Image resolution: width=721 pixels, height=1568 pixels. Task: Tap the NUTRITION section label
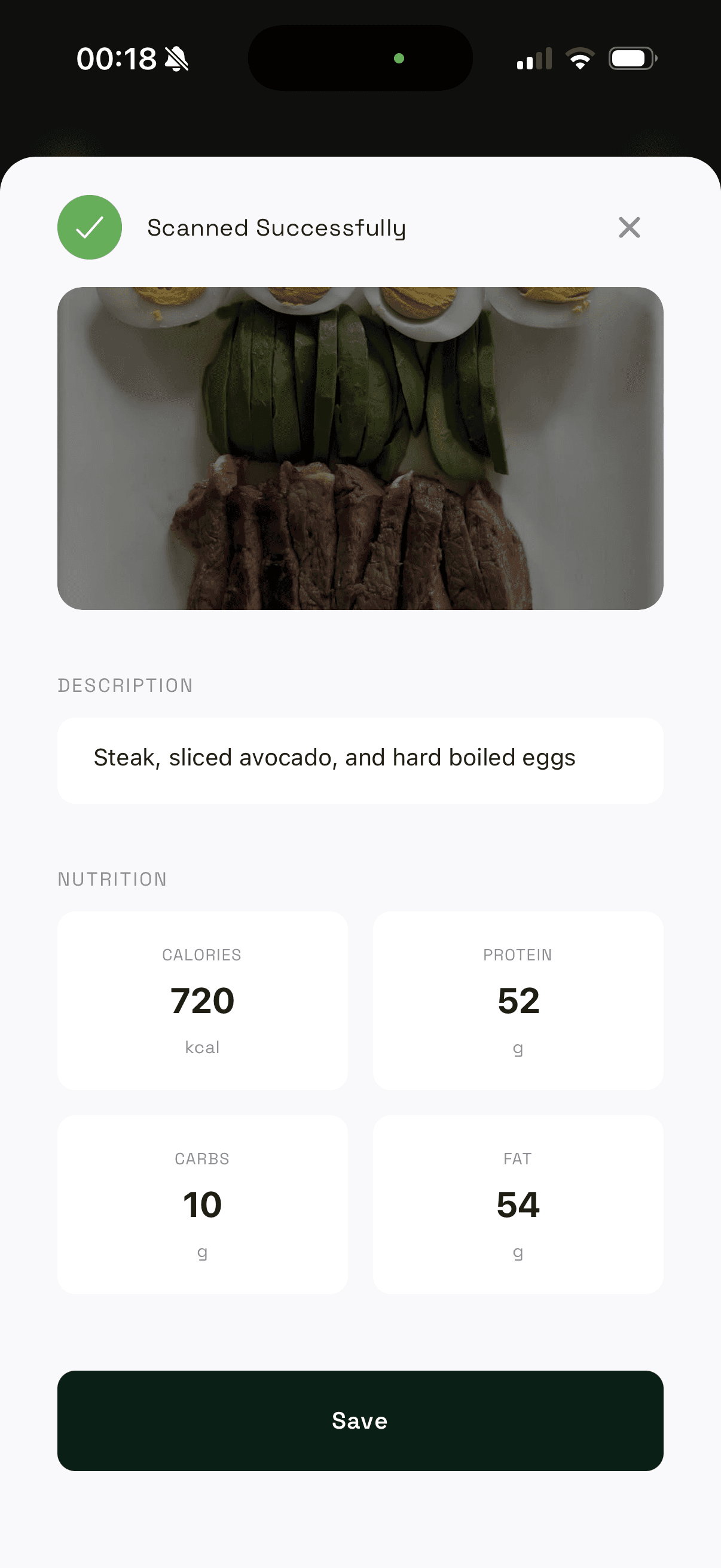point(112,878)
